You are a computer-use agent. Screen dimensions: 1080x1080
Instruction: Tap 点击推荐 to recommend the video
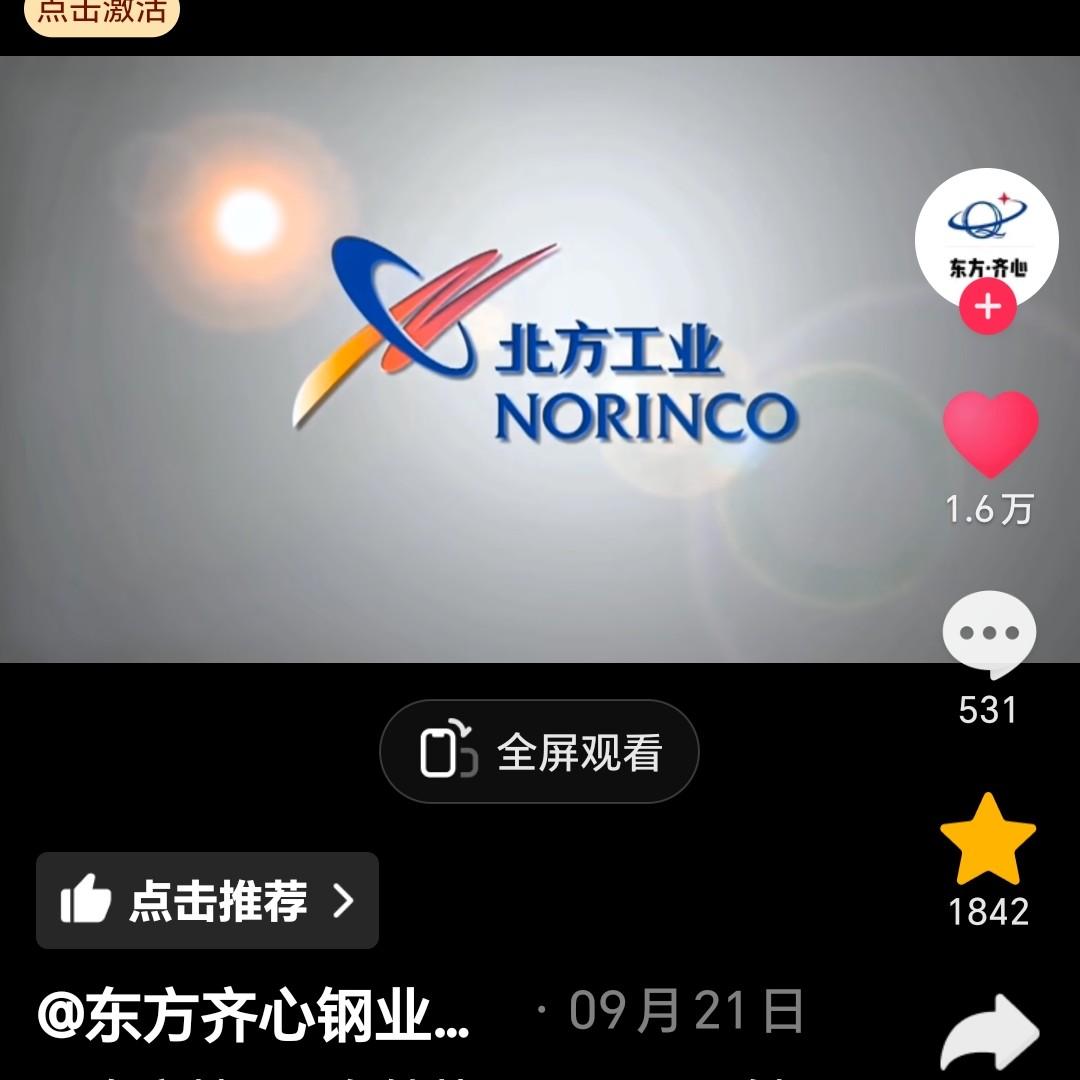[x=207, y=900]
